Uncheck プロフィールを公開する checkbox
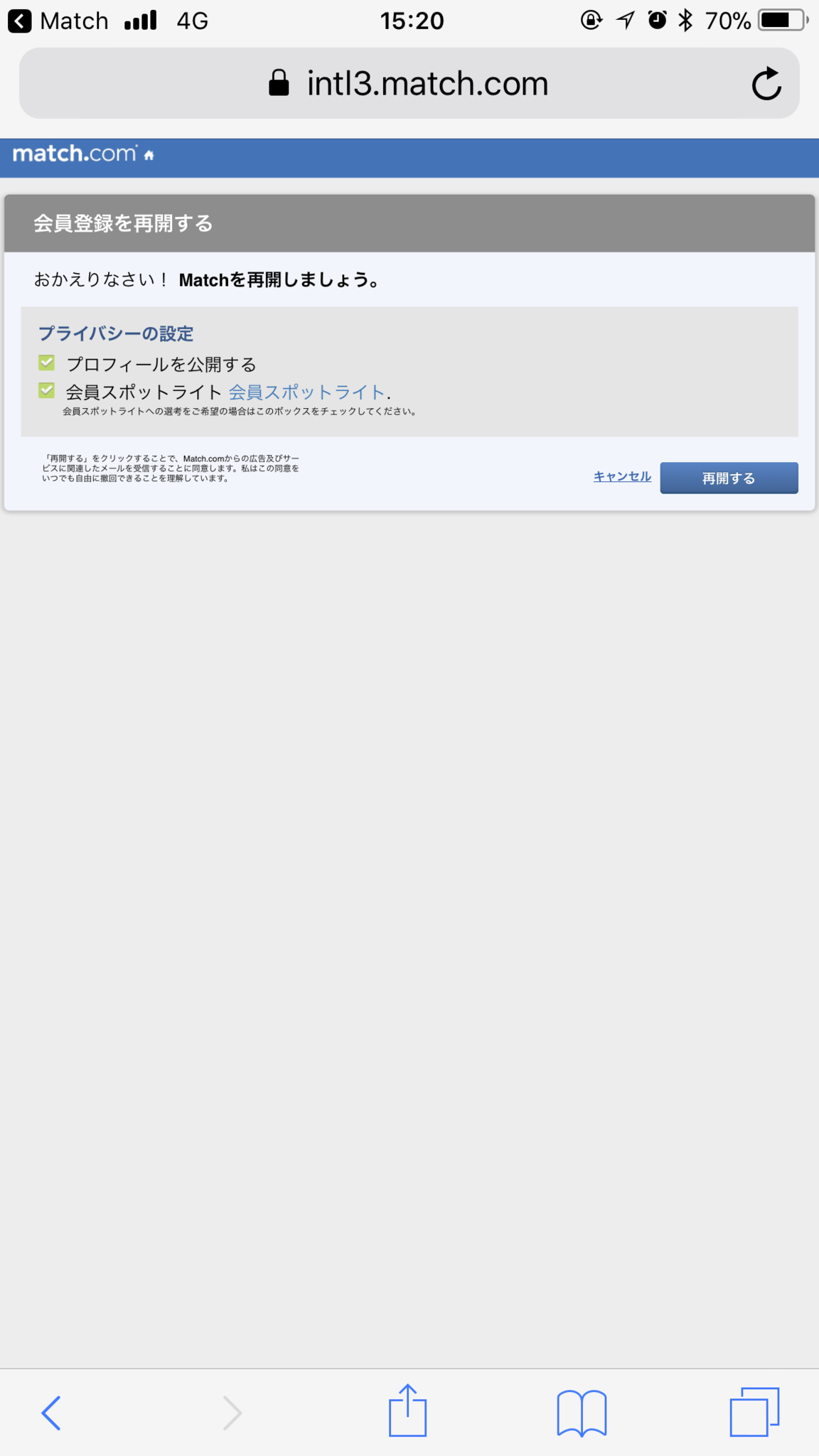The image size is (819, 1456). click(x=47, y=363)
